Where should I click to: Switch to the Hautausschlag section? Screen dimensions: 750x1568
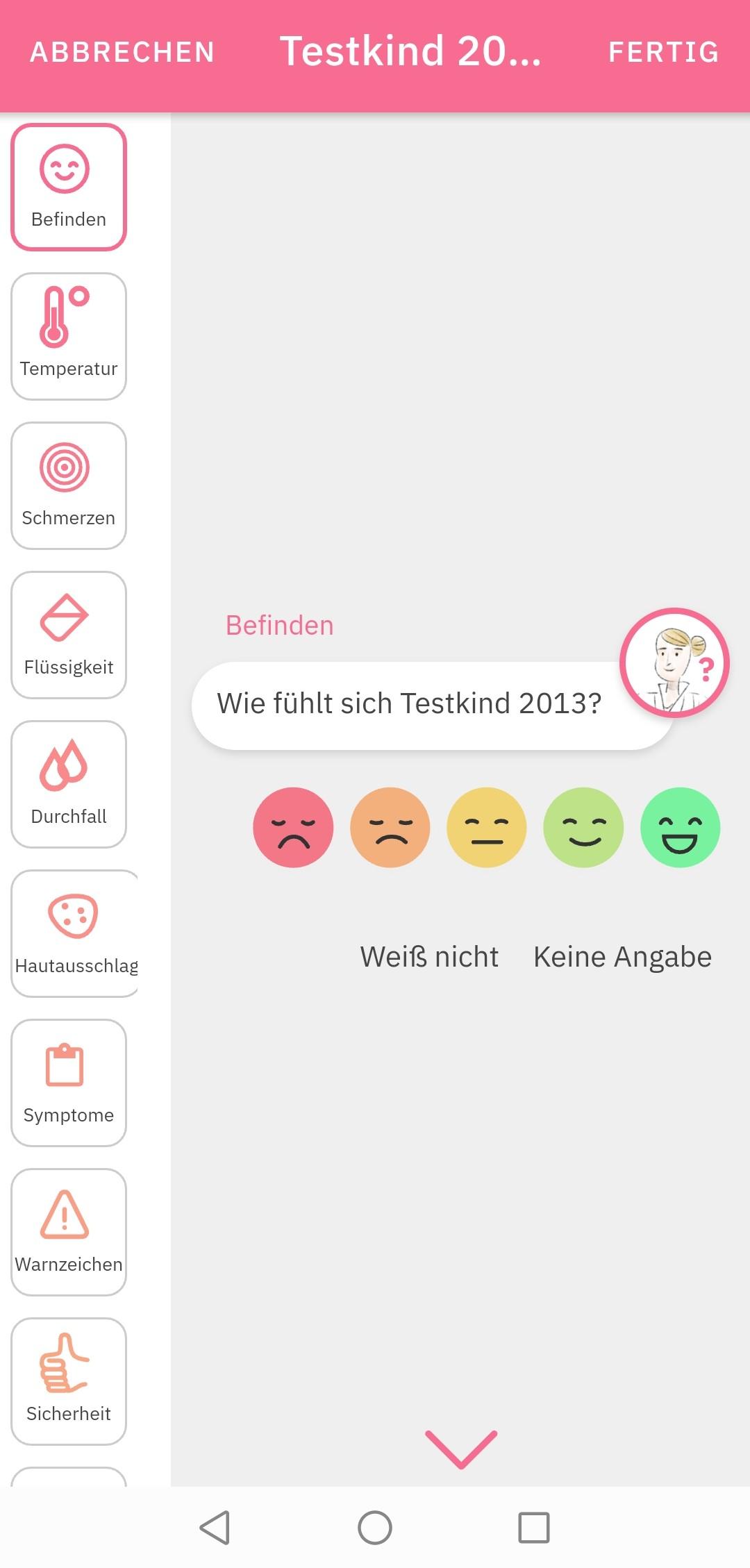pos(74,933)
